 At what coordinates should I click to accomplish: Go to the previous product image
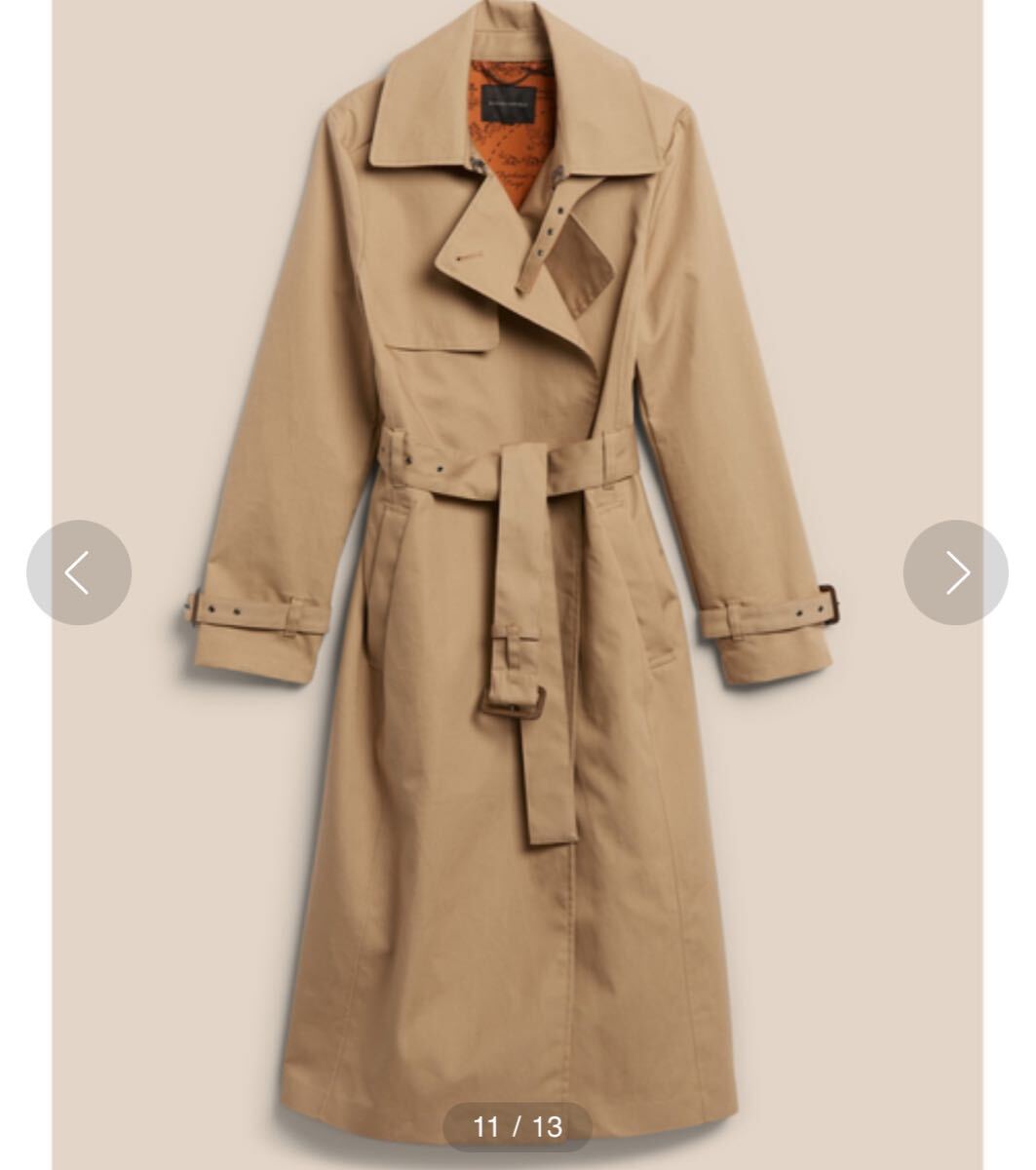(x=78, y=572)
